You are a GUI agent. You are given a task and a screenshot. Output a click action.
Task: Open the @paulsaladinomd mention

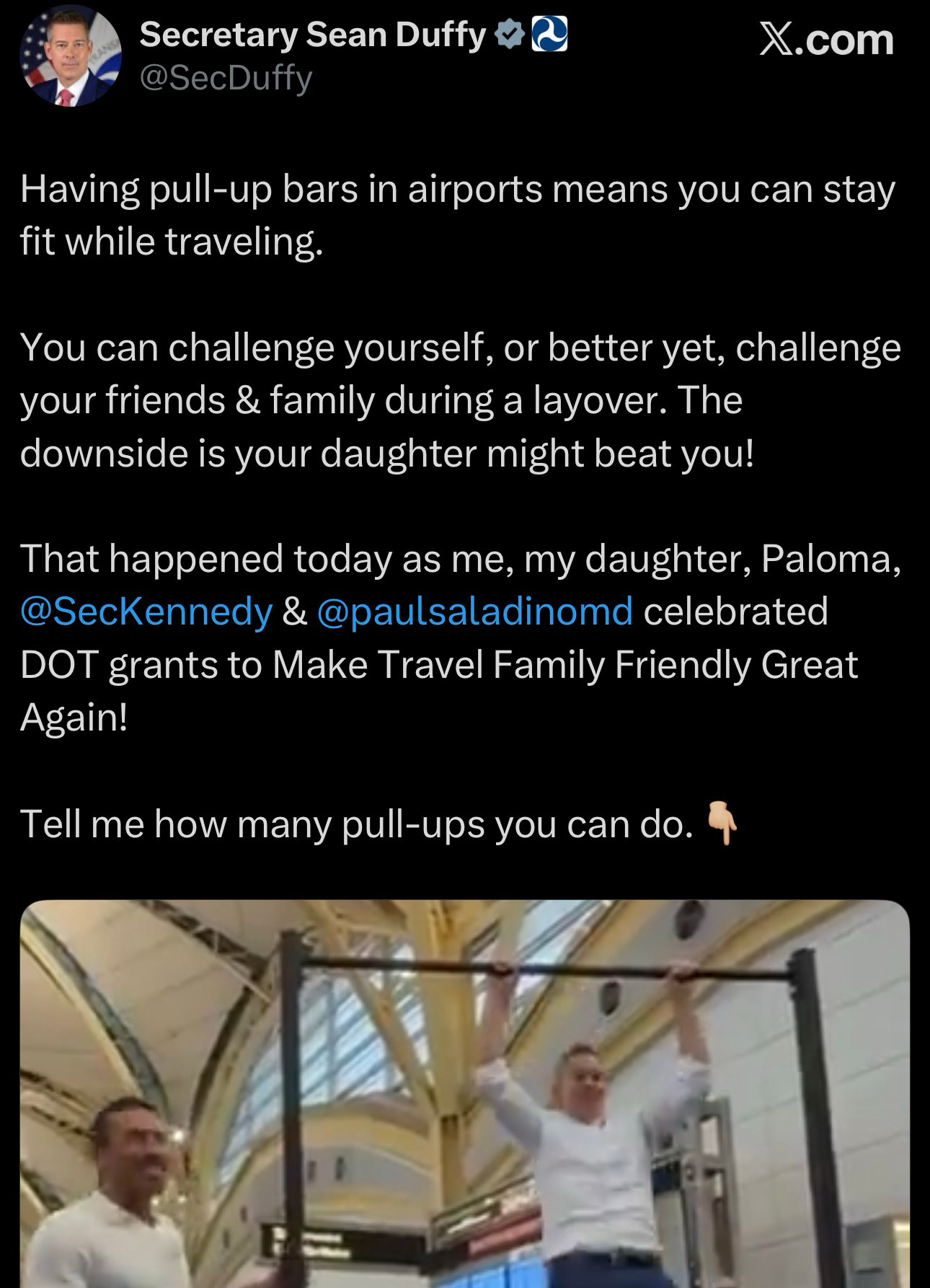474,612
